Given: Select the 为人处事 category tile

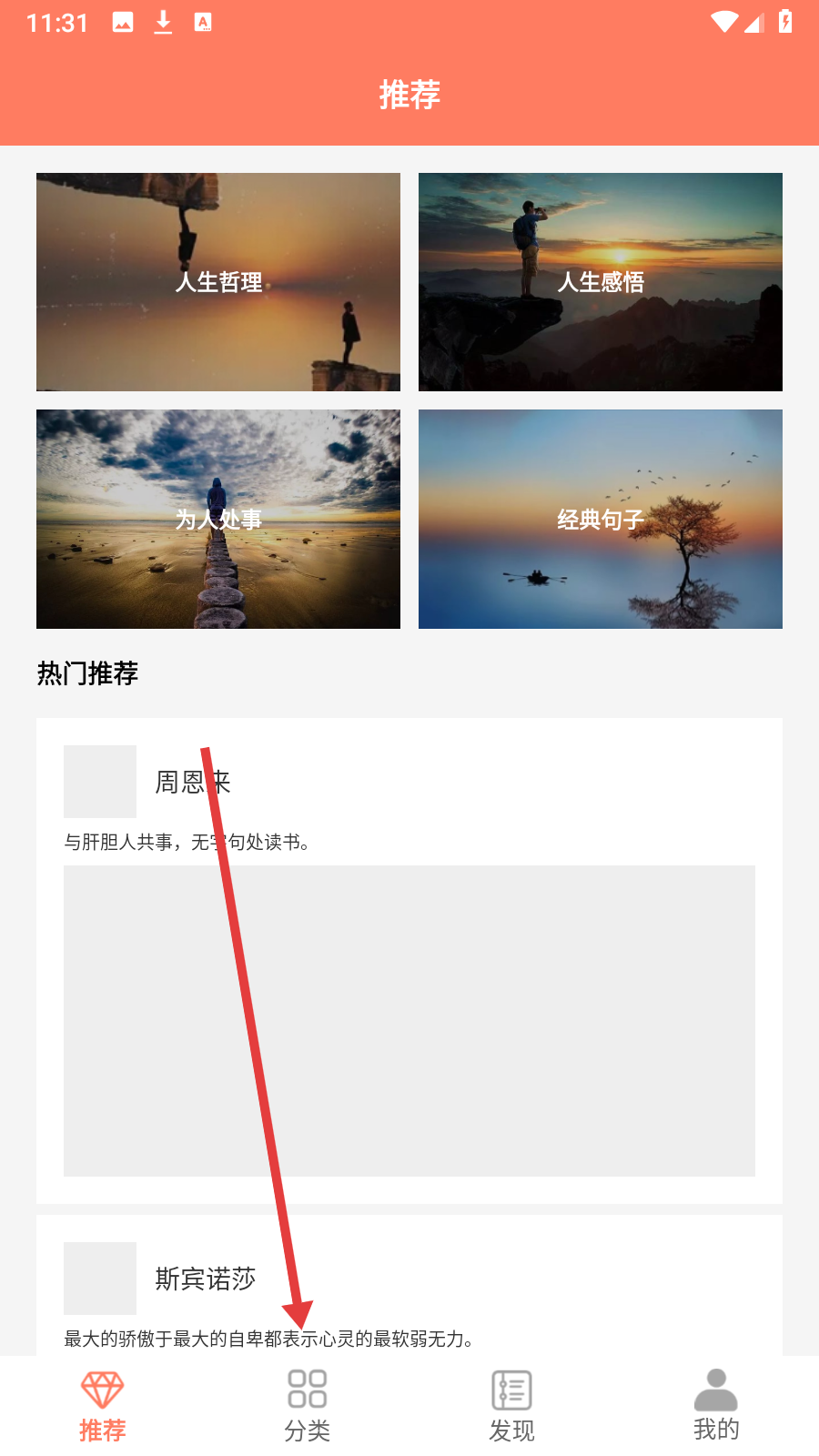Looking at the screenshot, I should coord(218,519).
